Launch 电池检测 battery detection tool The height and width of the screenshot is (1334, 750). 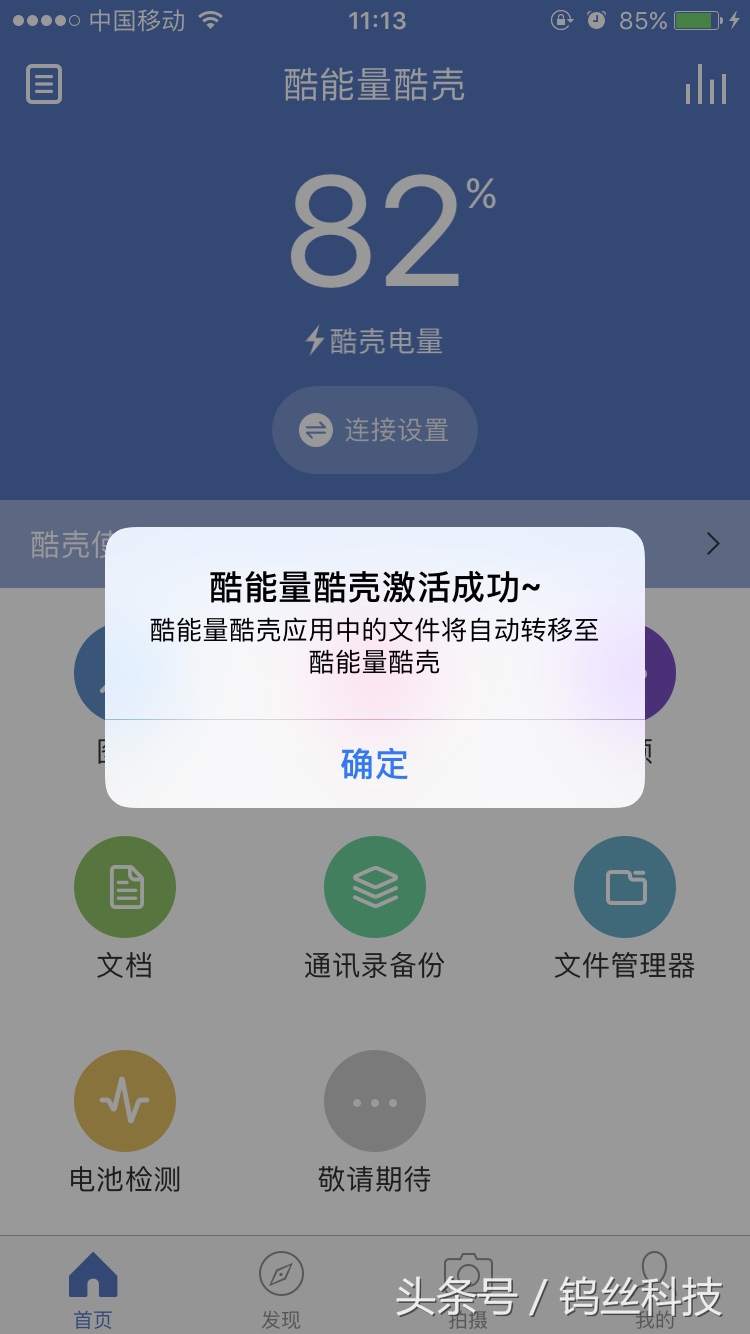pyautogui.click(x=125, y=1100)
